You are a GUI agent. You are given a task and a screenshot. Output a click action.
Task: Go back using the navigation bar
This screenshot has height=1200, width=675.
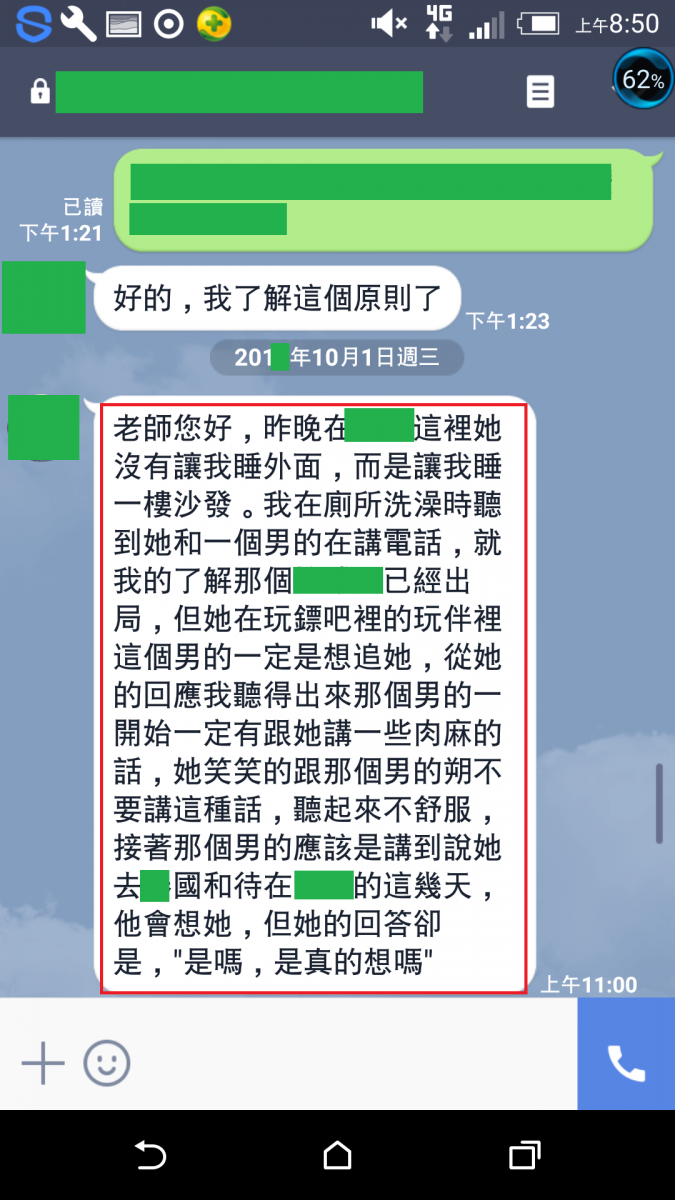150,1156
